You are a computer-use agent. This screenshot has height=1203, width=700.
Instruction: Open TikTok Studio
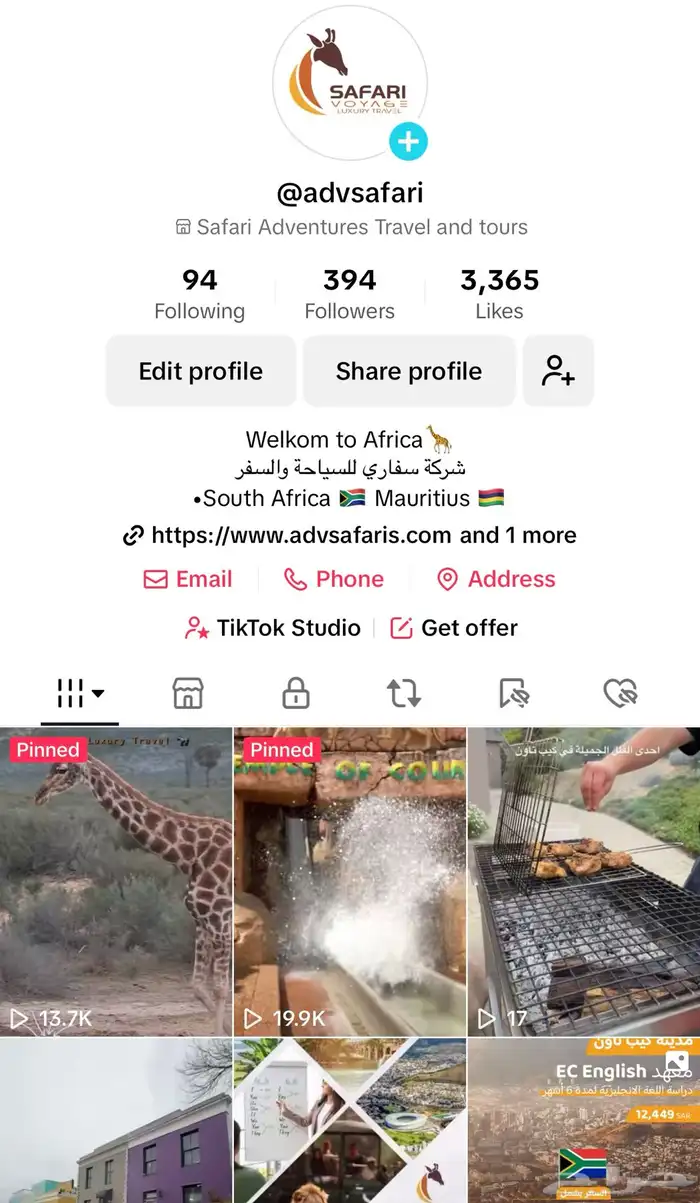(x=273, y=628)
